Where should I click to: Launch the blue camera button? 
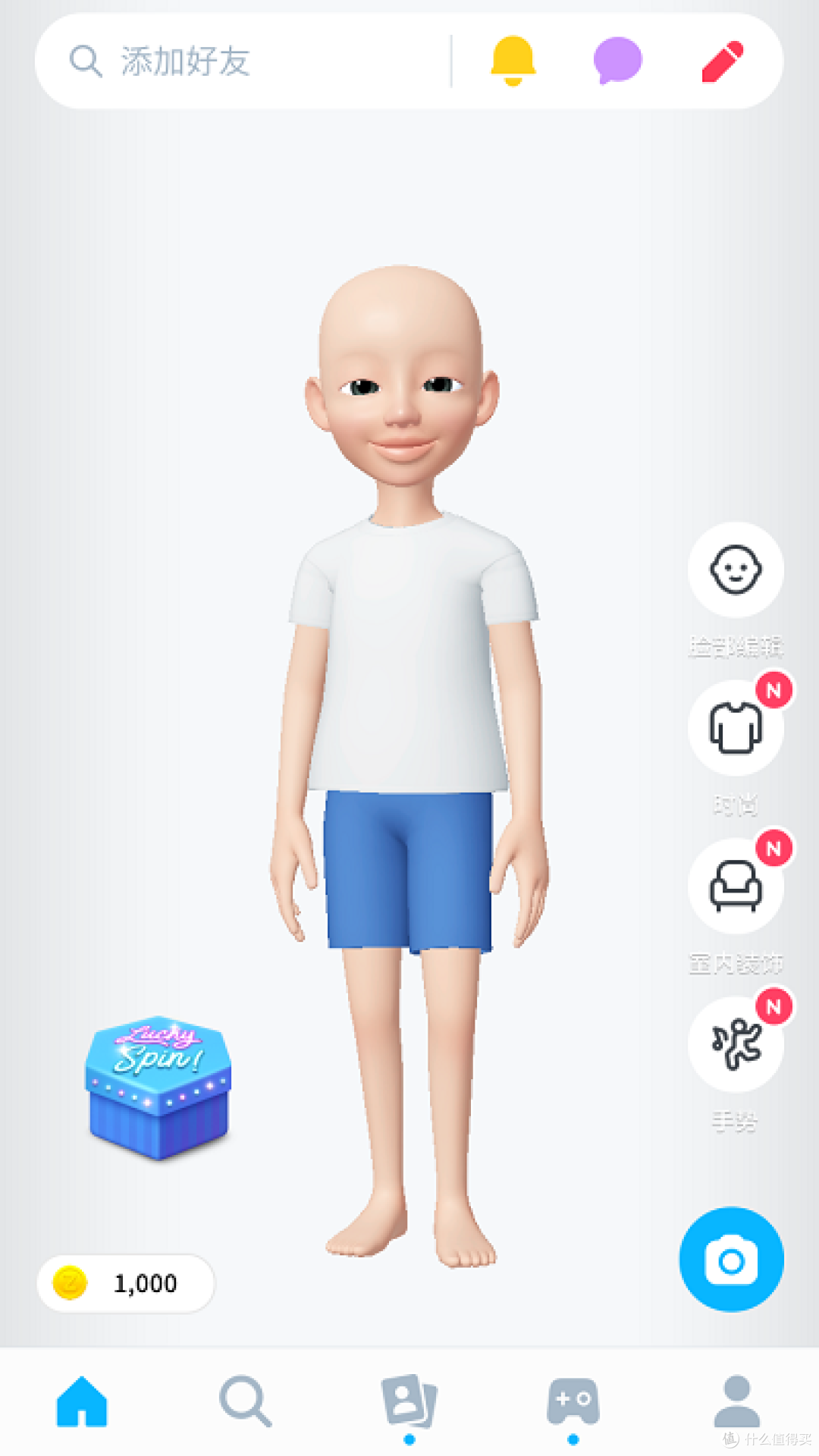(x=732, y=1260)
